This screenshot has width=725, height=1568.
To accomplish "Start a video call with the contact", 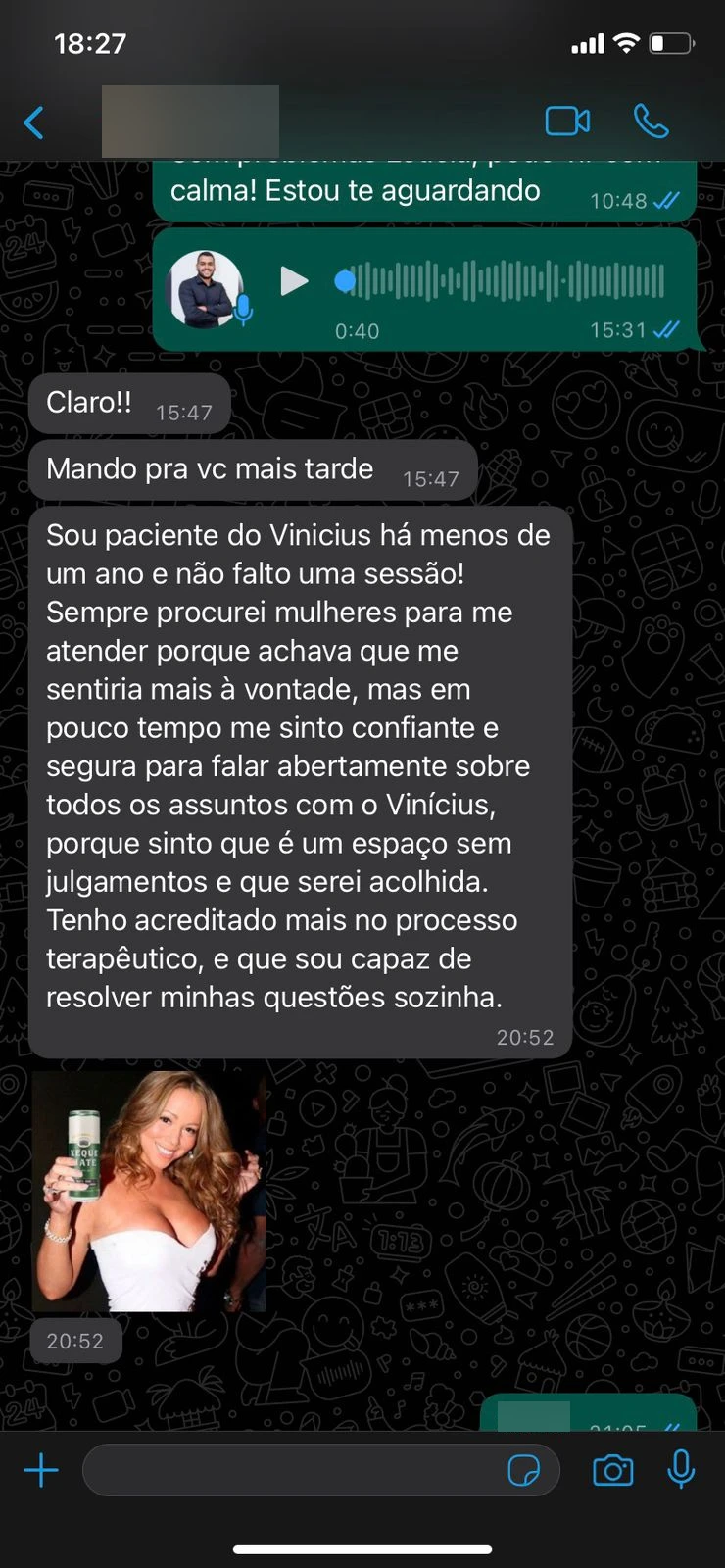I will tap(566, 122).
